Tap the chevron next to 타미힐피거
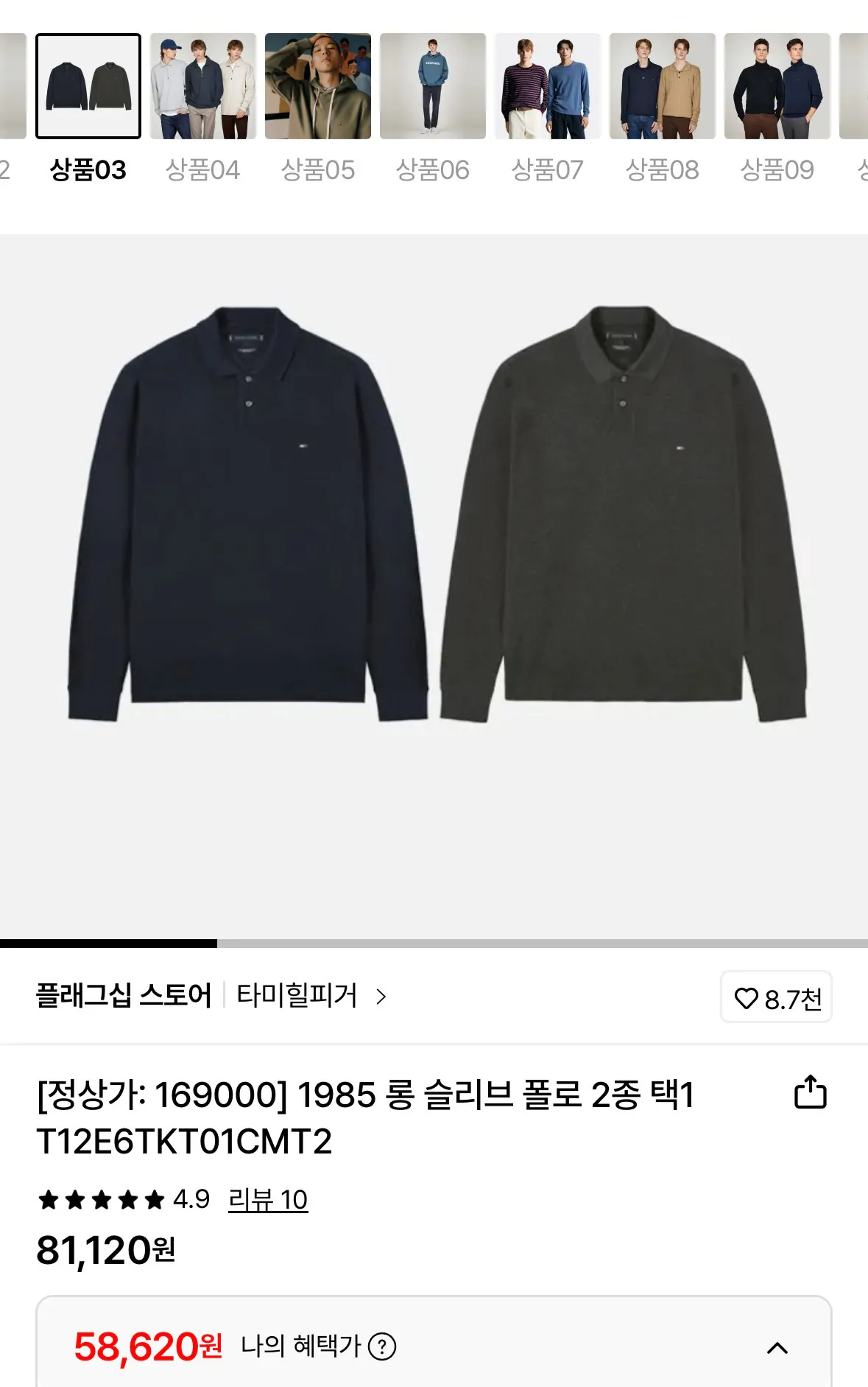Viewport: 868px width, 1387px height. click(381, 997)
